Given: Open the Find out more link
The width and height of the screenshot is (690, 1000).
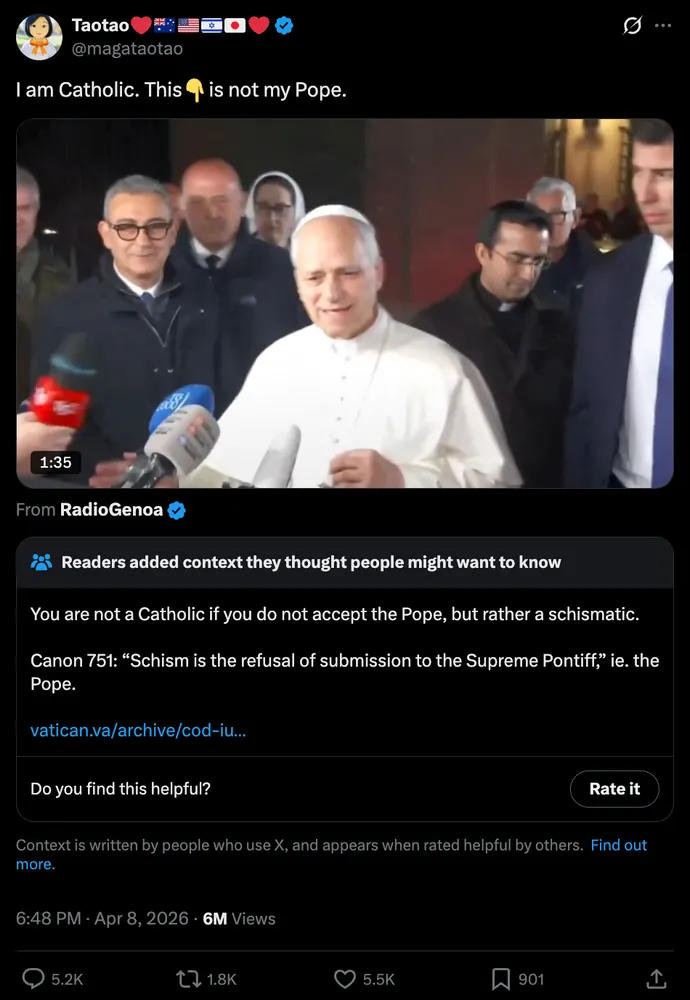Looking at the screenshot, I should tap(618, 845).
